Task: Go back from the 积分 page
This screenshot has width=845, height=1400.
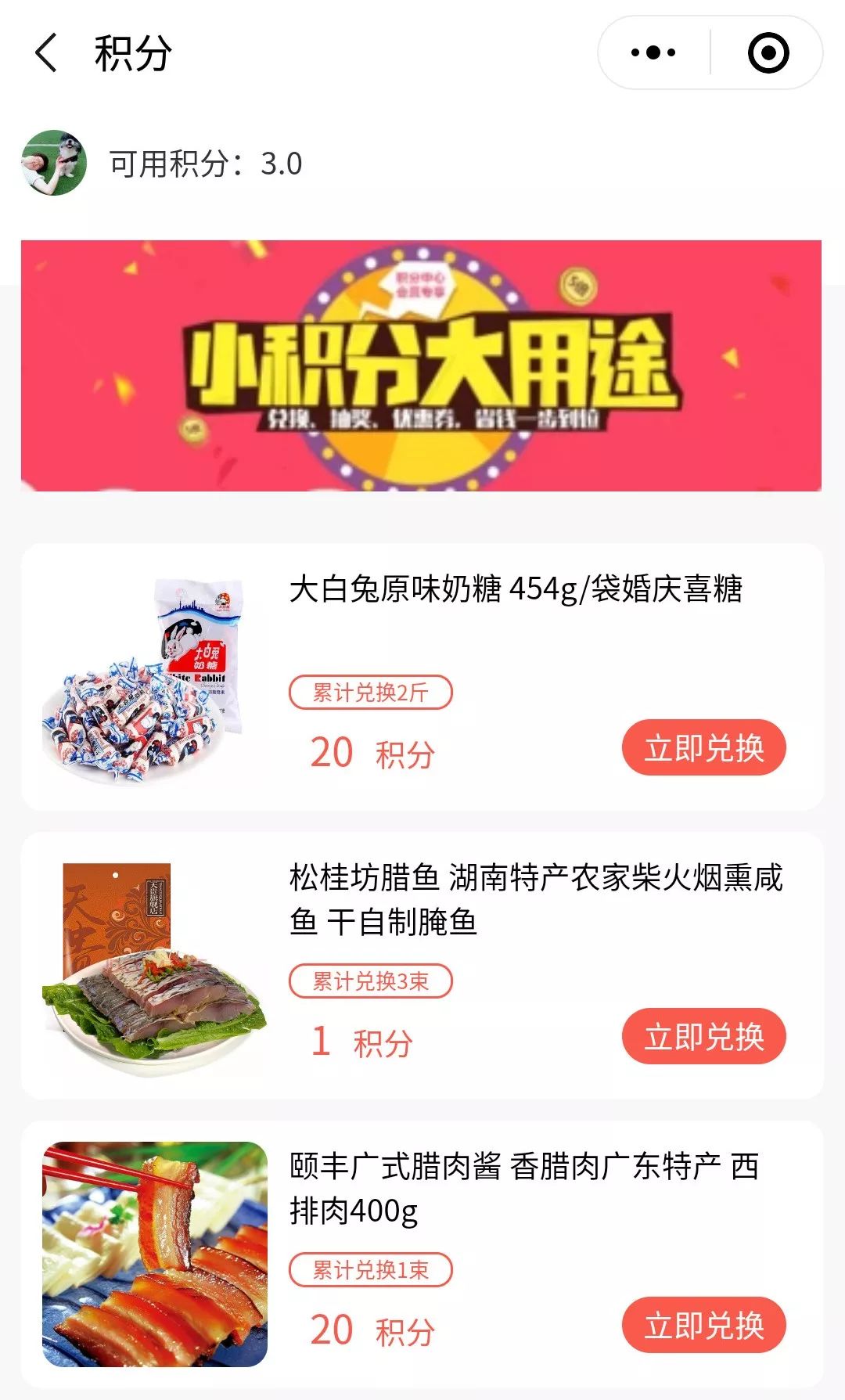Action: point(46,53)
